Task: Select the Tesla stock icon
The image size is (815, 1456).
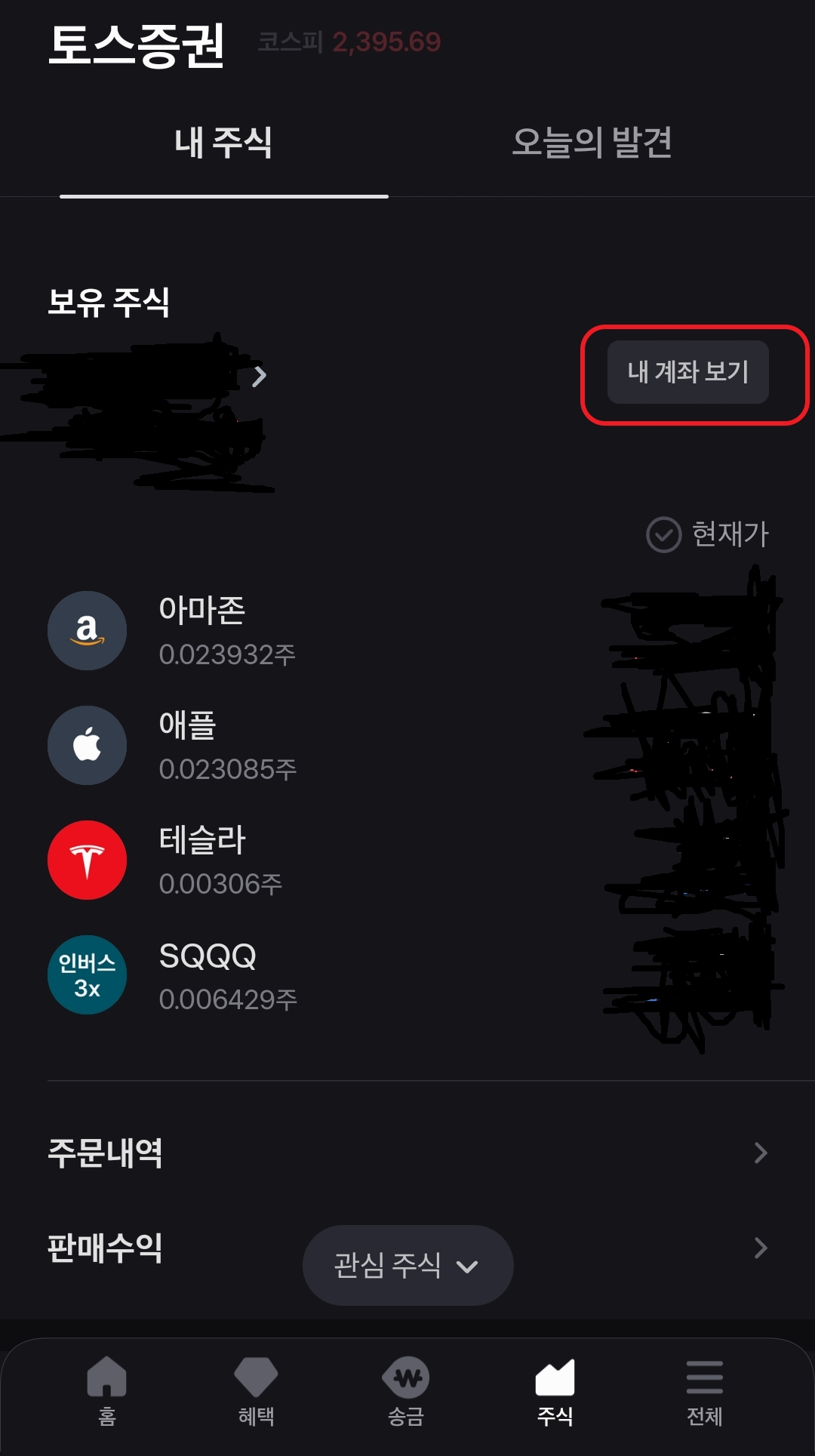Action: (87, 860)
